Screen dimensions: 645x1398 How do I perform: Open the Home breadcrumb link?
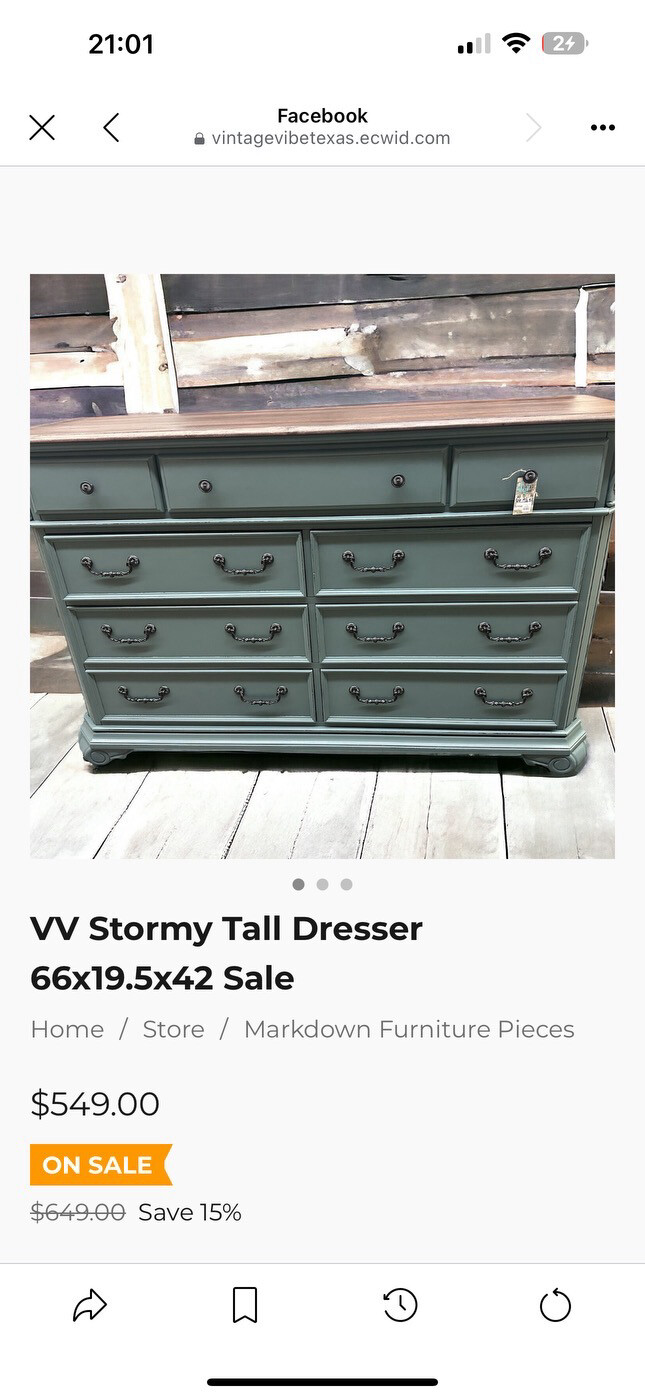(67, 1029)
